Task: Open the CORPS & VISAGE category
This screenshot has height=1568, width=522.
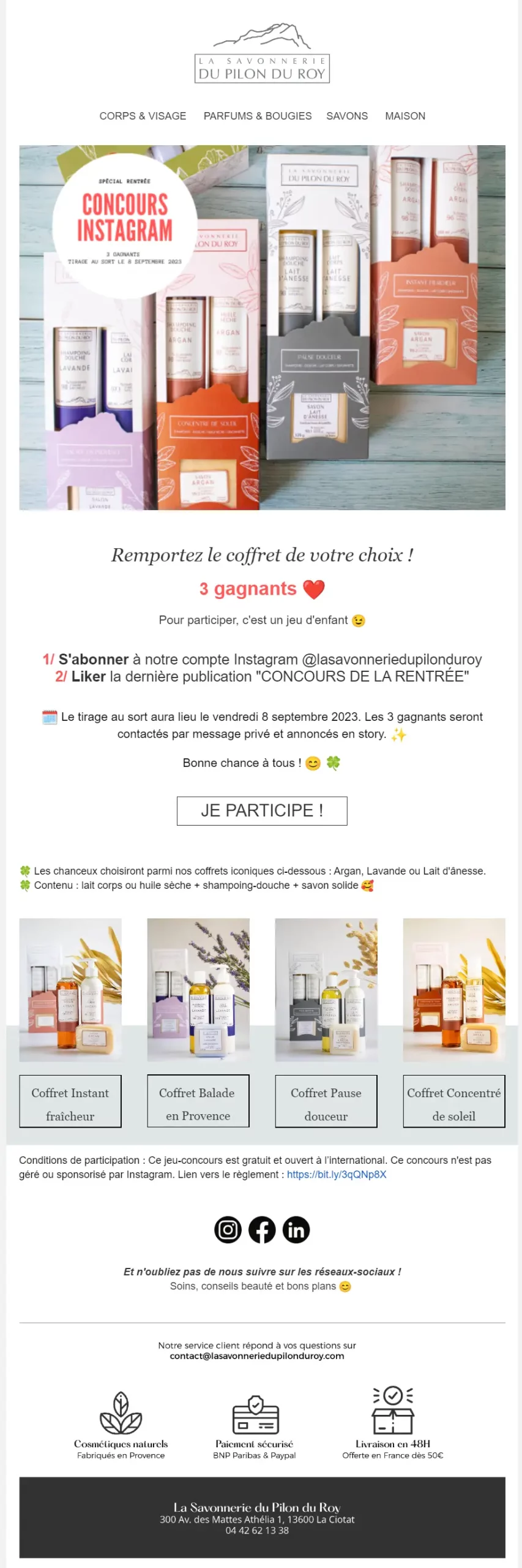Action: (x=143, y=116)
